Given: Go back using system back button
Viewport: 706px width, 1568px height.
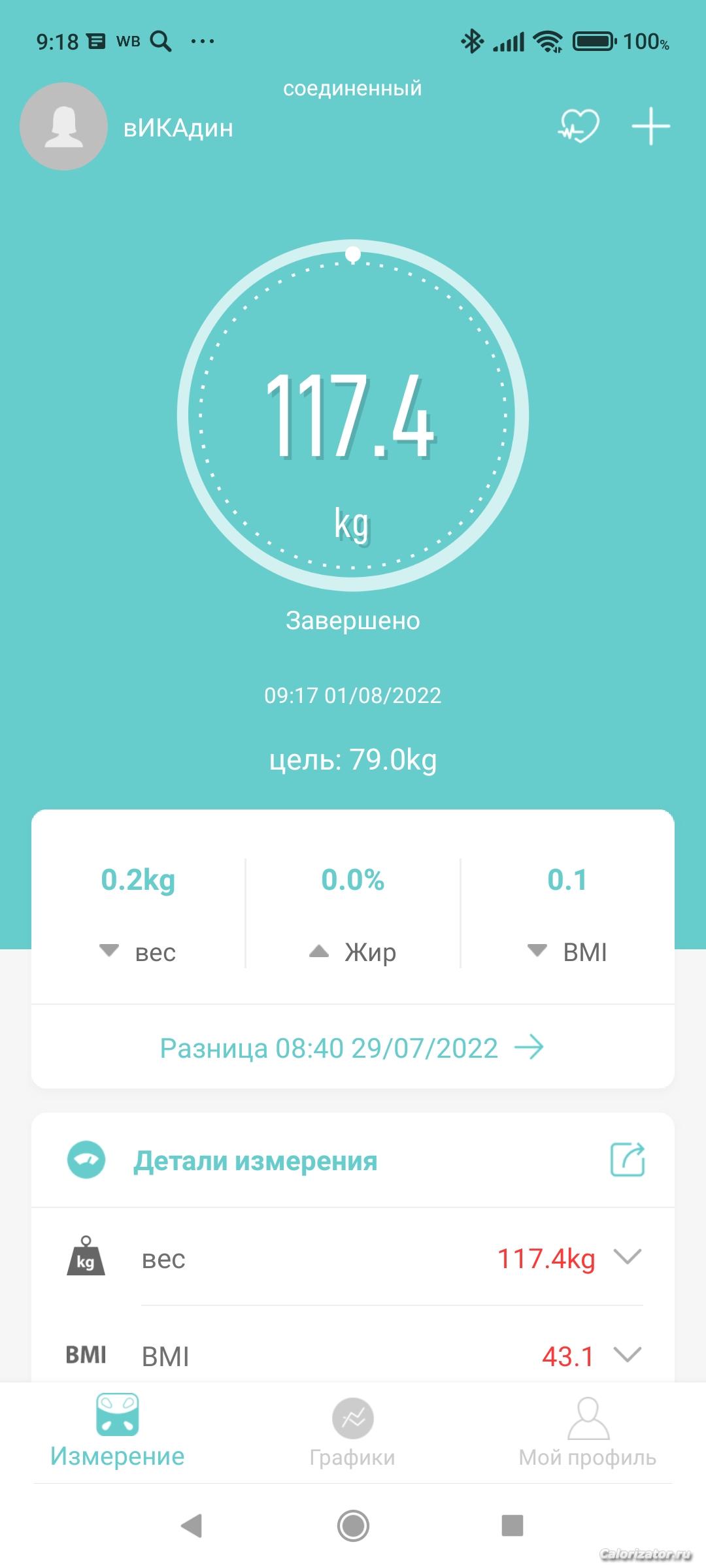Looking at the screenshot, I should 192,1526.
